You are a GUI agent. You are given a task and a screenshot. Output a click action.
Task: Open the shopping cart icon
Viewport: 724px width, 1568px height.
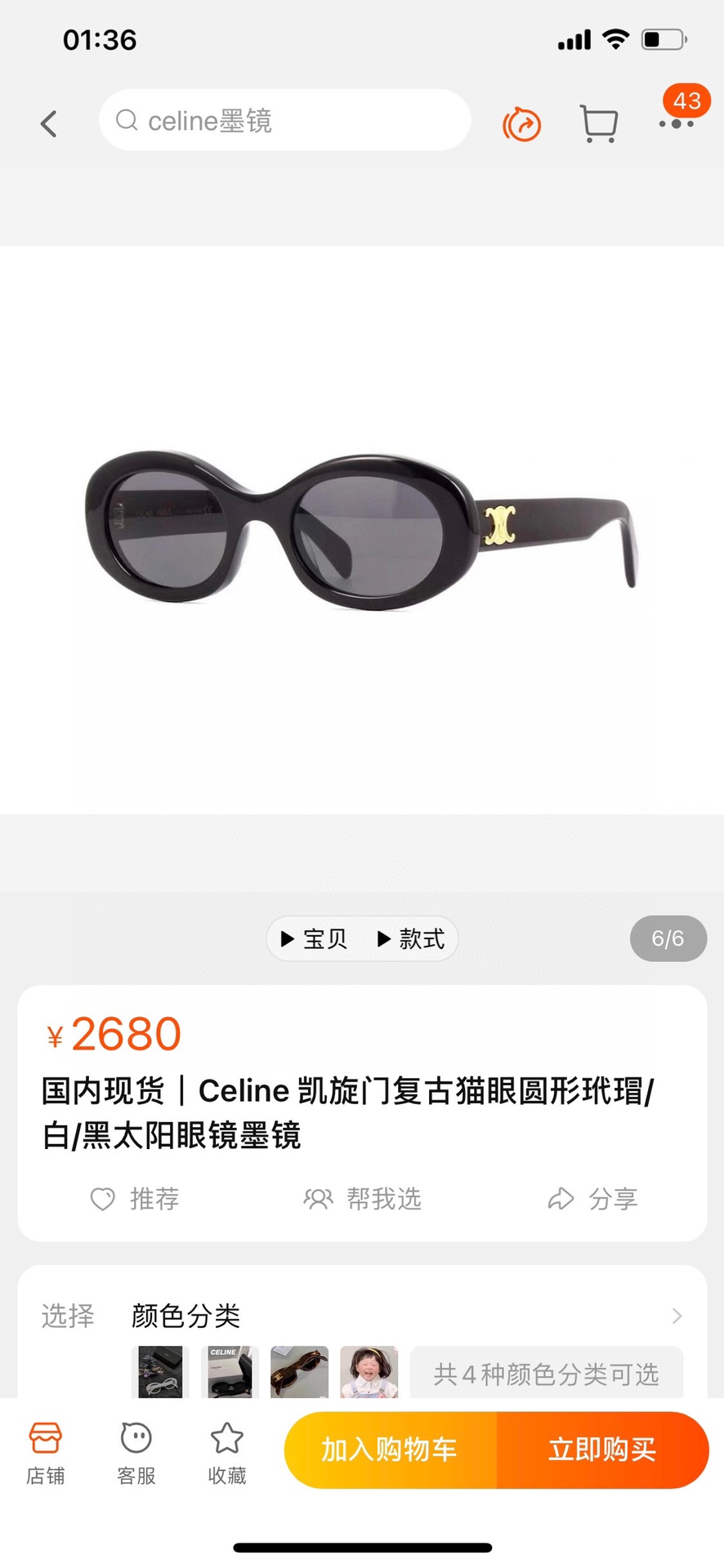coord(598,123)
